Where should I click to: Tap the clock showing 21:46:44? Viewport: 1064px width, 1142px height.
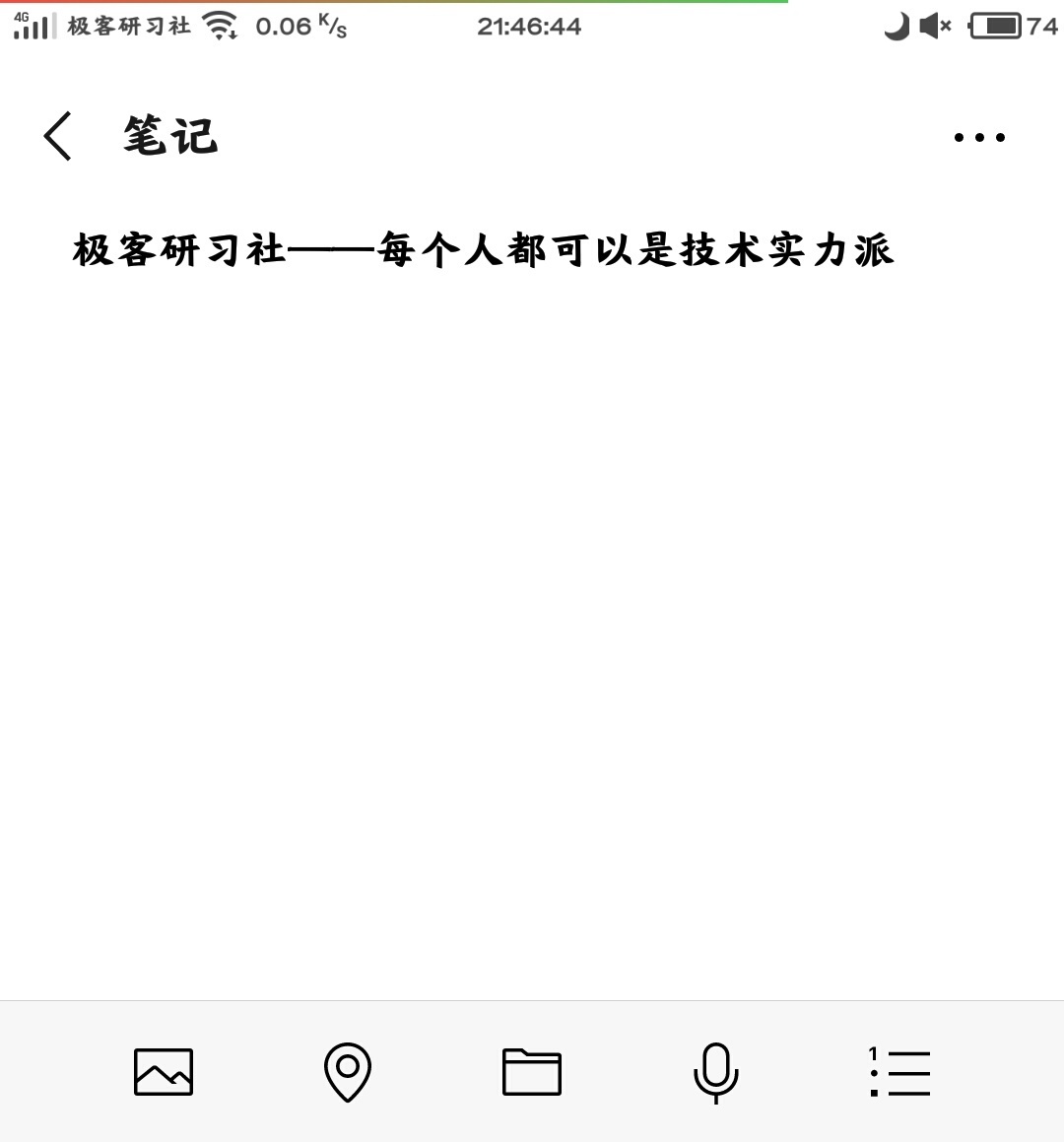(530, 26)
